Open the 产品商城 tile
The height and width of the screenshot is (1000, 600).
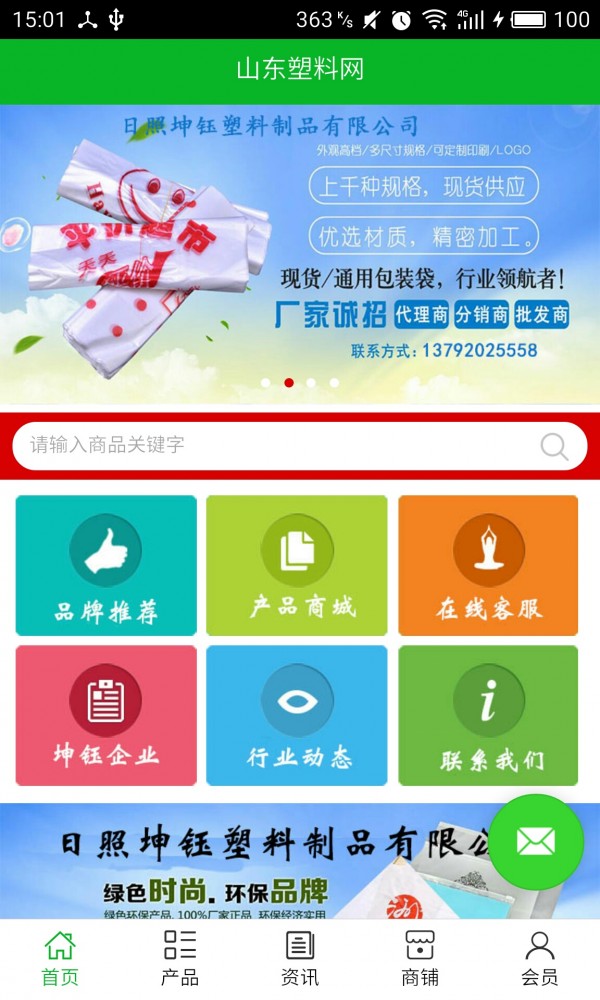click(296, 565)
